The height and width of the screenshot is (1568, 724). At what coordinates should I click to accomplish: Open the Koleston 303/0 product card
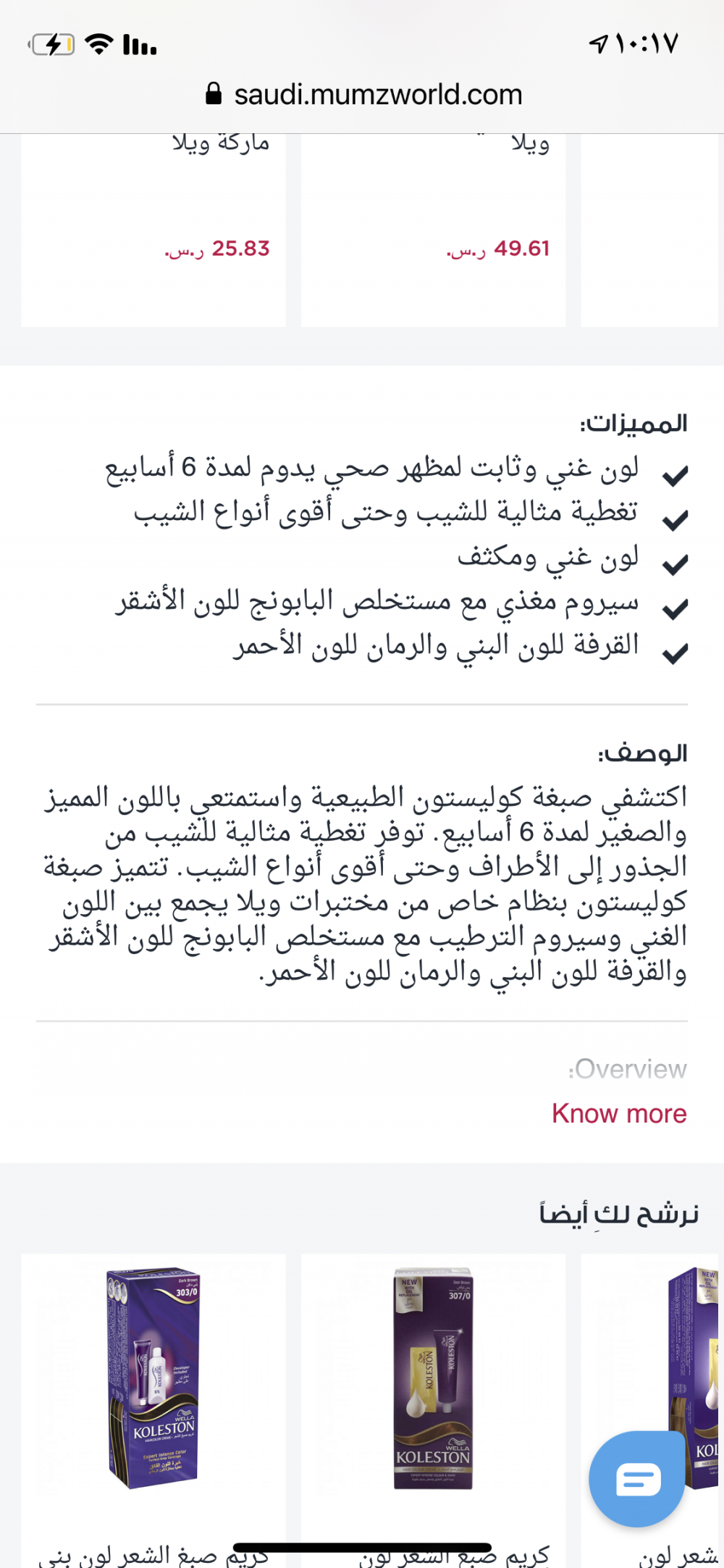tap(153, 1410)
